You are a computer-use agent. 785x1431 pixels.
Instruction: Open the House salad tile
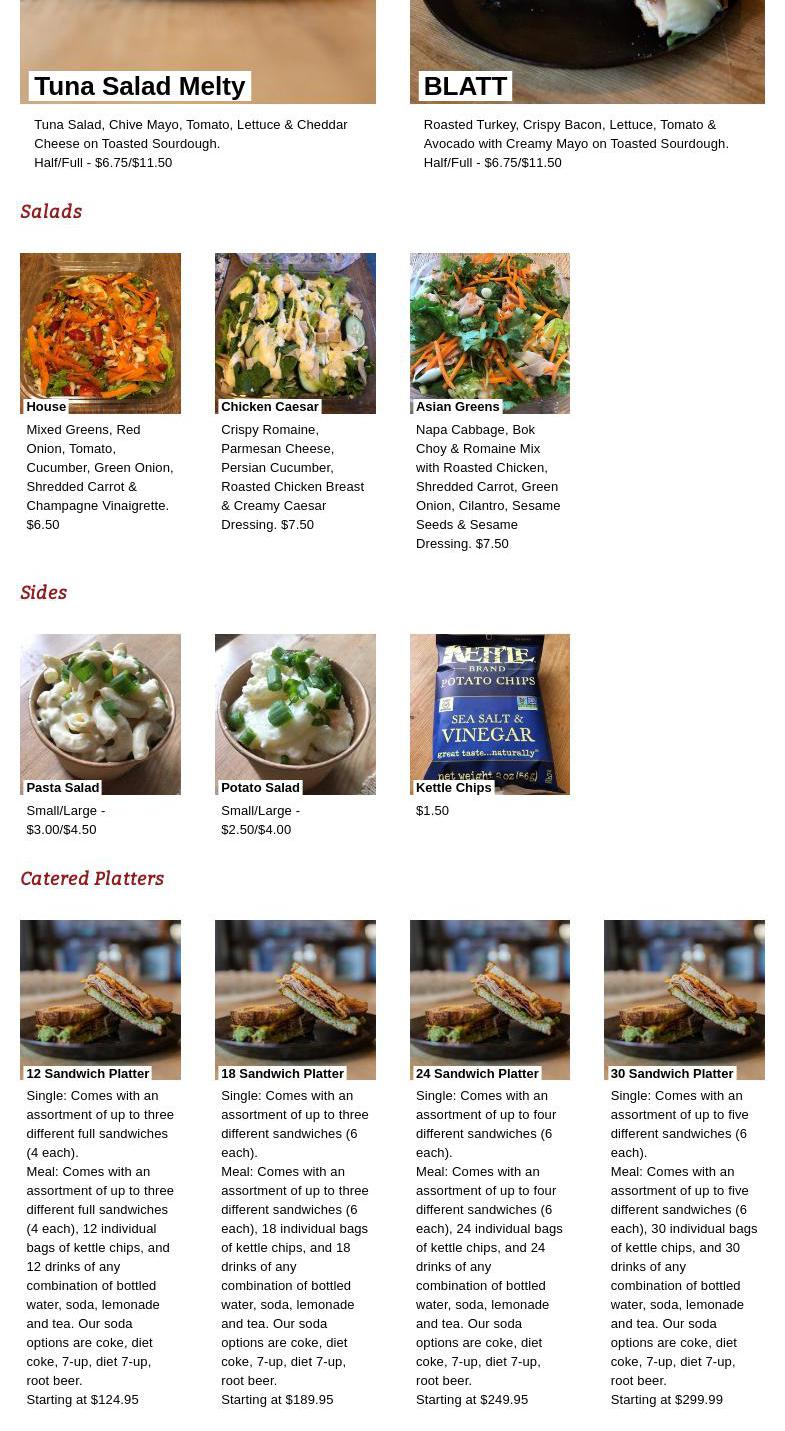(x=100, y=333)
